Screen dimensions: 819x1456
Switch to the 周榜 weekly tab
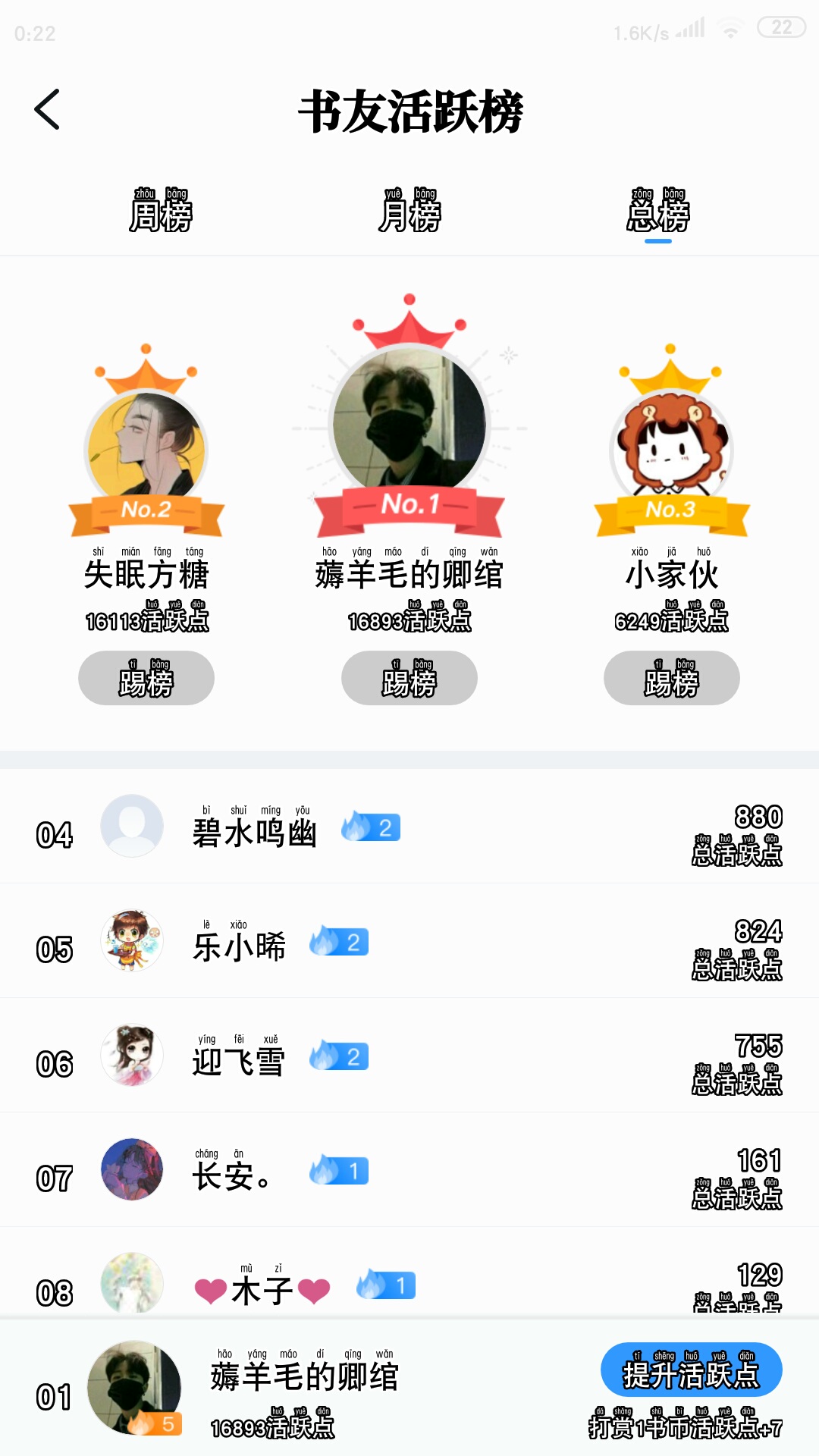coord(160,211)
